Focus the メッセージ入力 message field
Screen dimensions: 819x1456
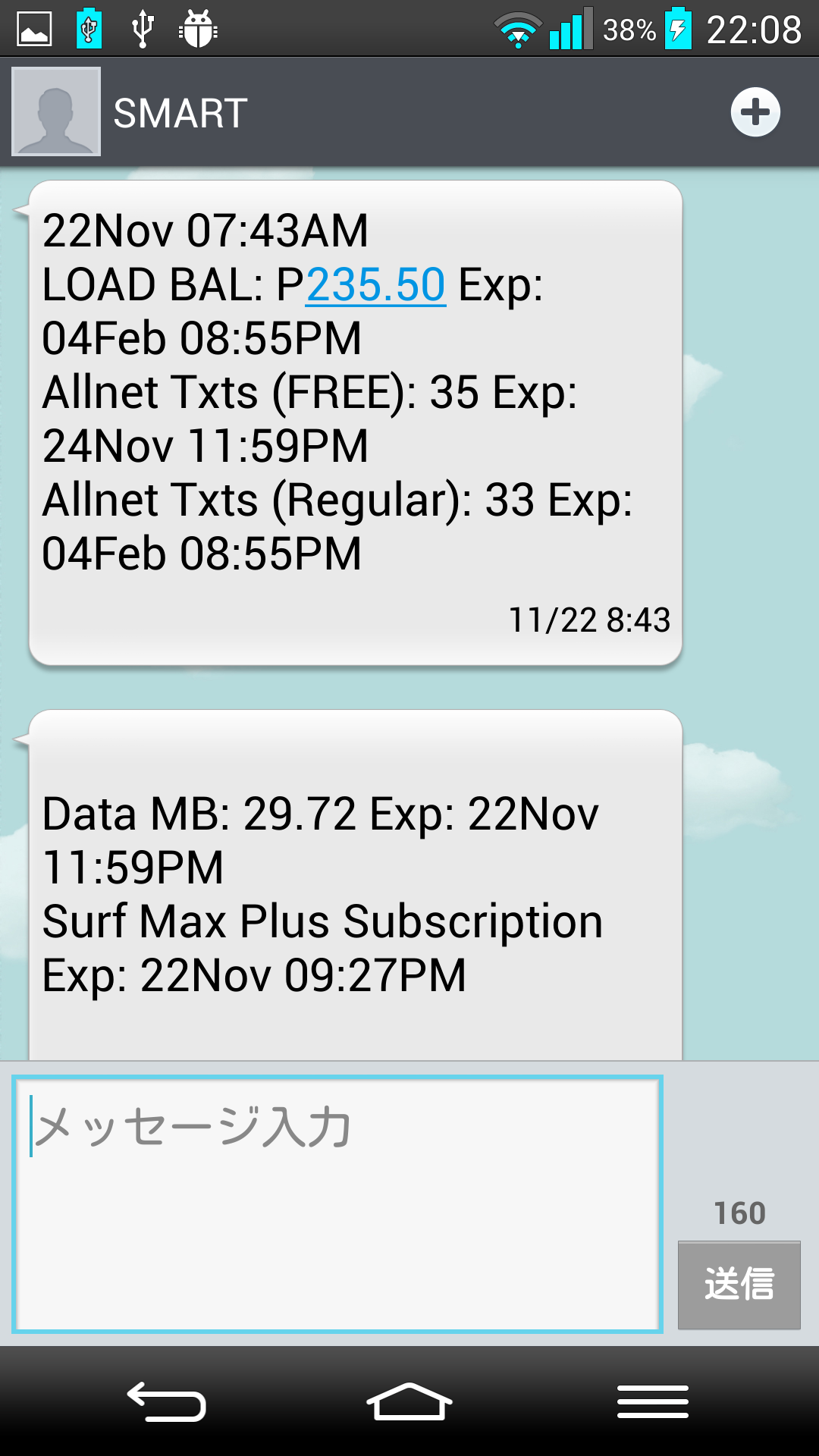(337, 1204)
